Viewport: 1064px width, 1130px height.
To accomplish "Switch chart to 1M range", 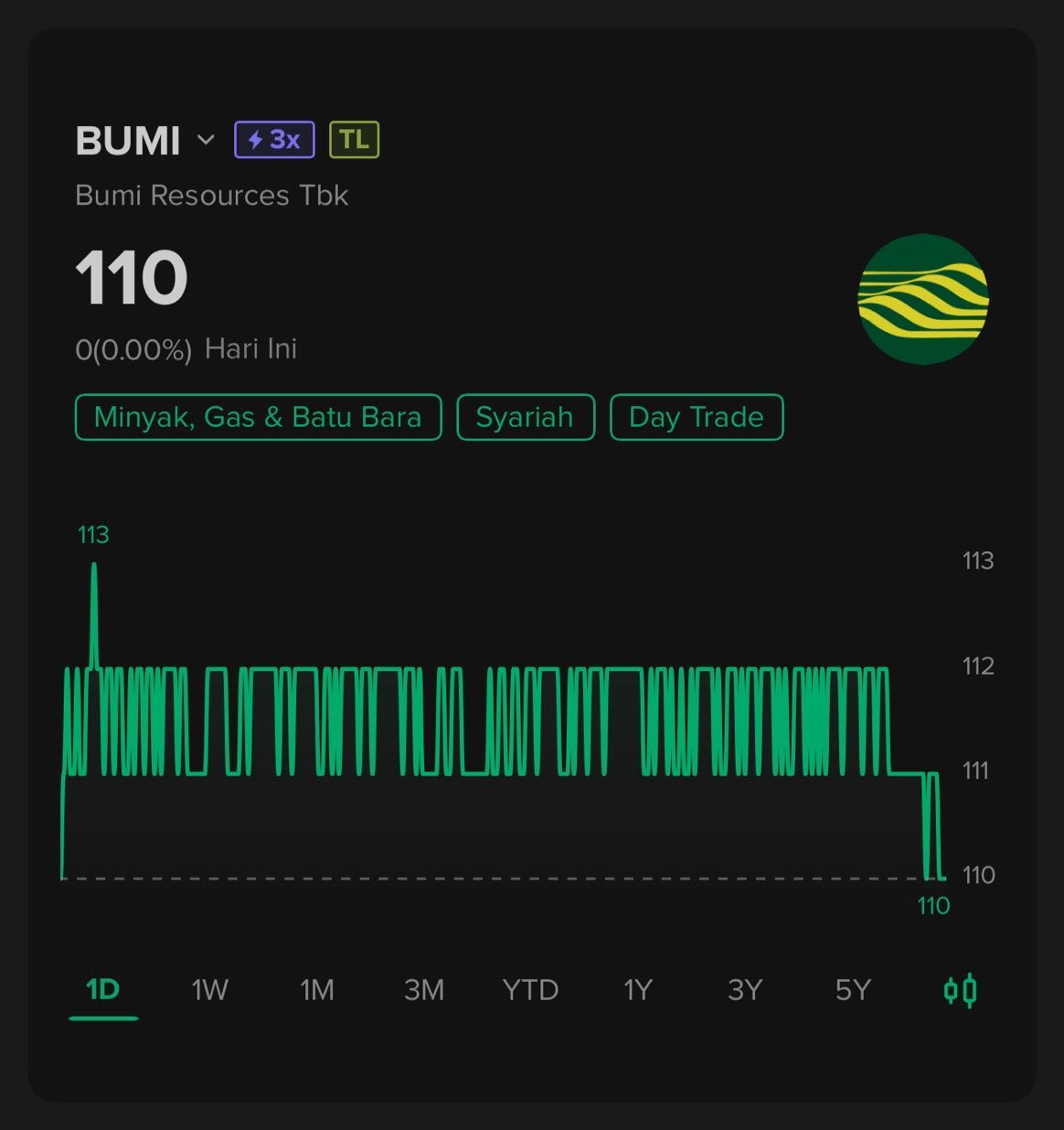I will 316,990.
